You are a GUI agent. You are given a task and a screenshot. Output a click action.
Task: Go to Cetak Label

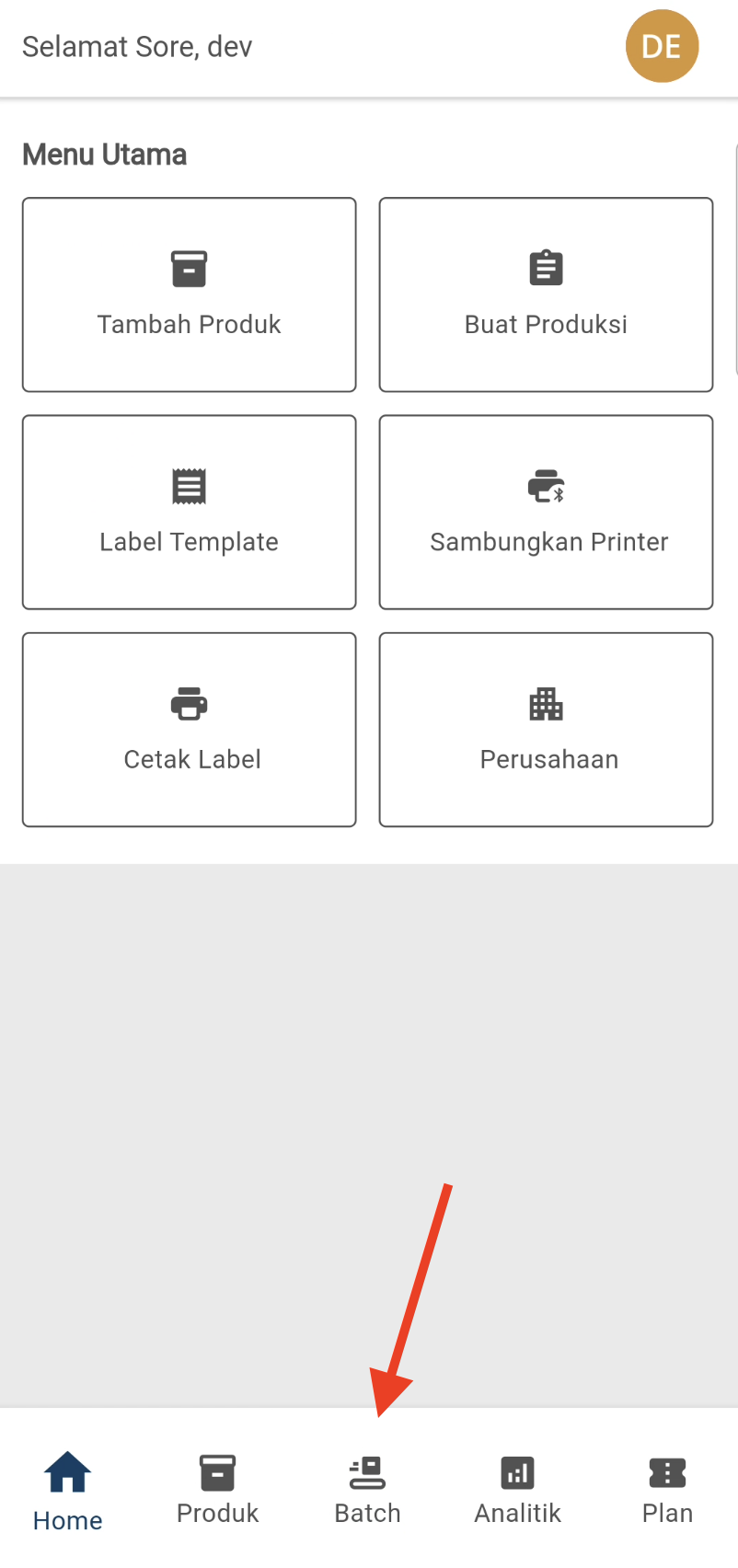[190, 730]
